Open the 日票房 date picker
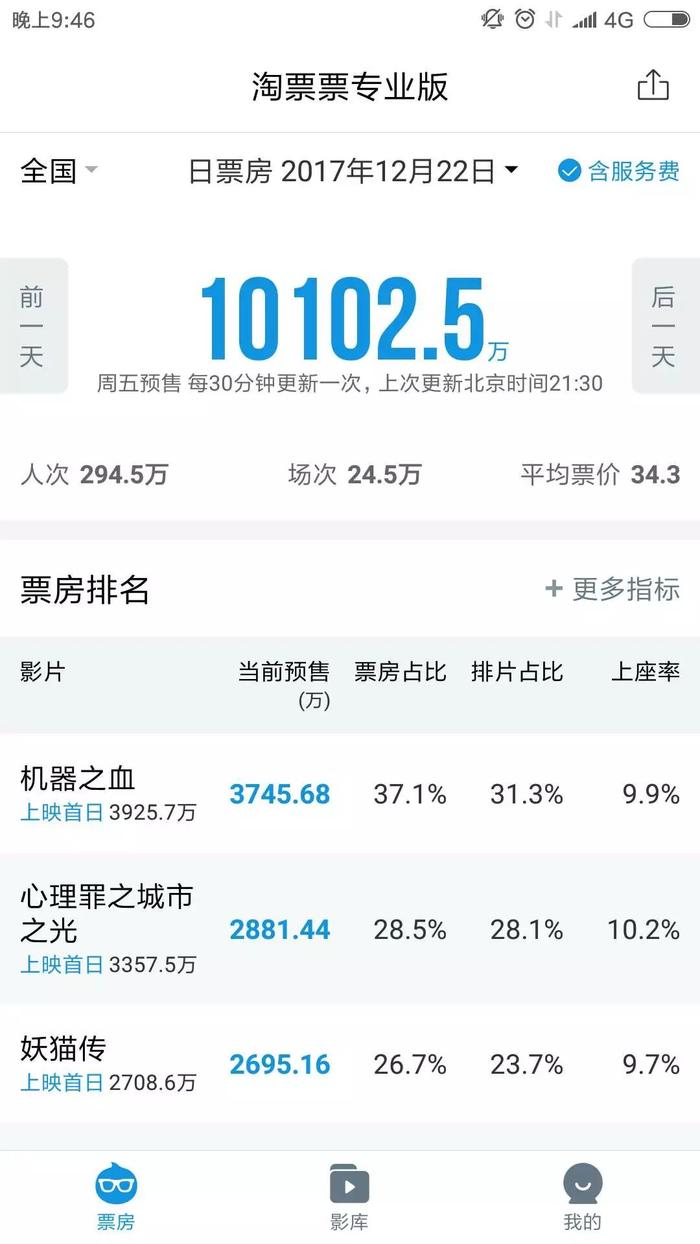This screenshot has height=1244, width=700. pyautogui.click(x=353, y=171)
